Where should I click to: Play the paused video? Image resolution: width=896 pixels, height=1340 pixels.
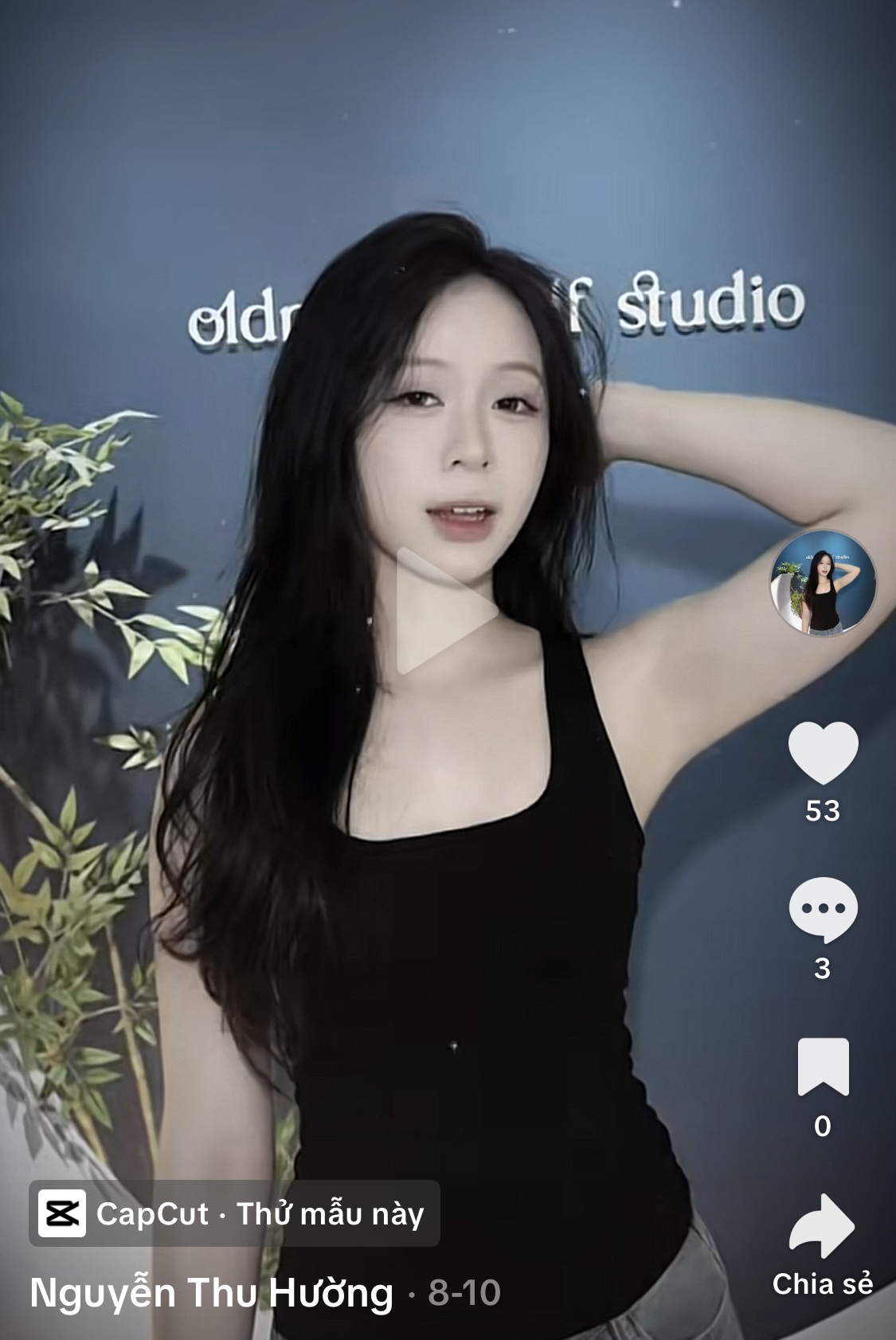coord(446,611)
